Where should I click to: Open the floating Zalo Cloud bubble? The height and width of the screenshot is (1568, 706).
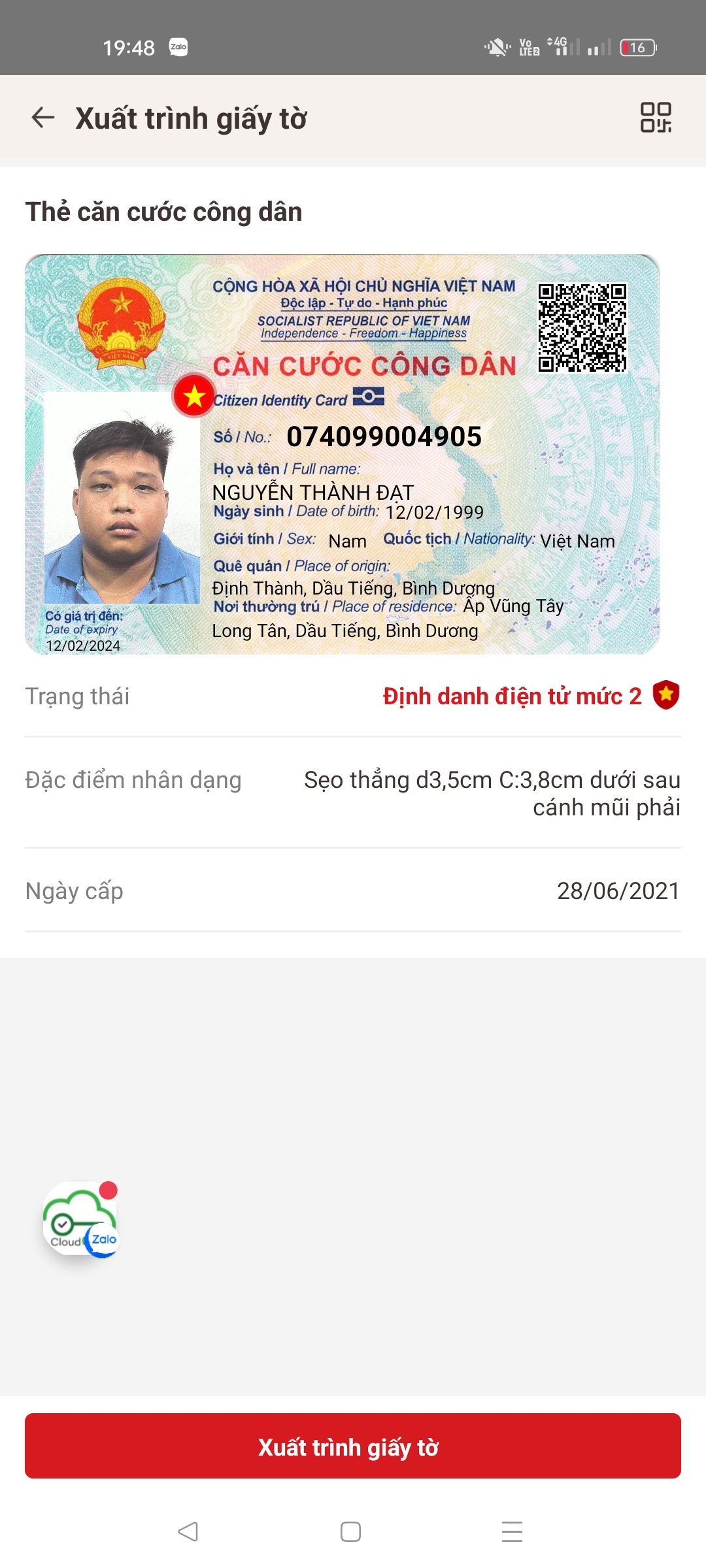pyautogui.click(x=81, y=1219)
